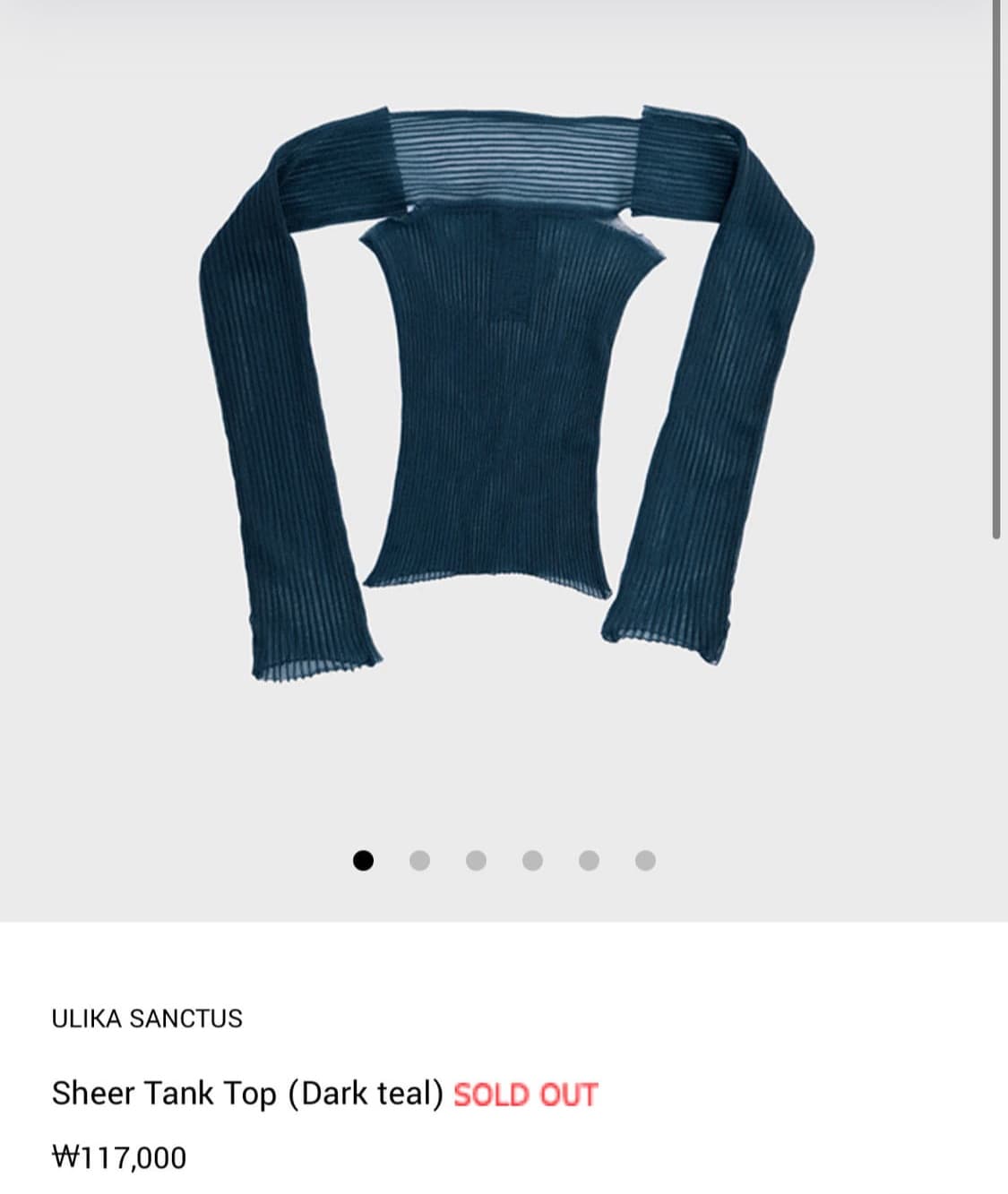Click the active black image indicator
The image size is (1008, 1194).
pos(364,859)
